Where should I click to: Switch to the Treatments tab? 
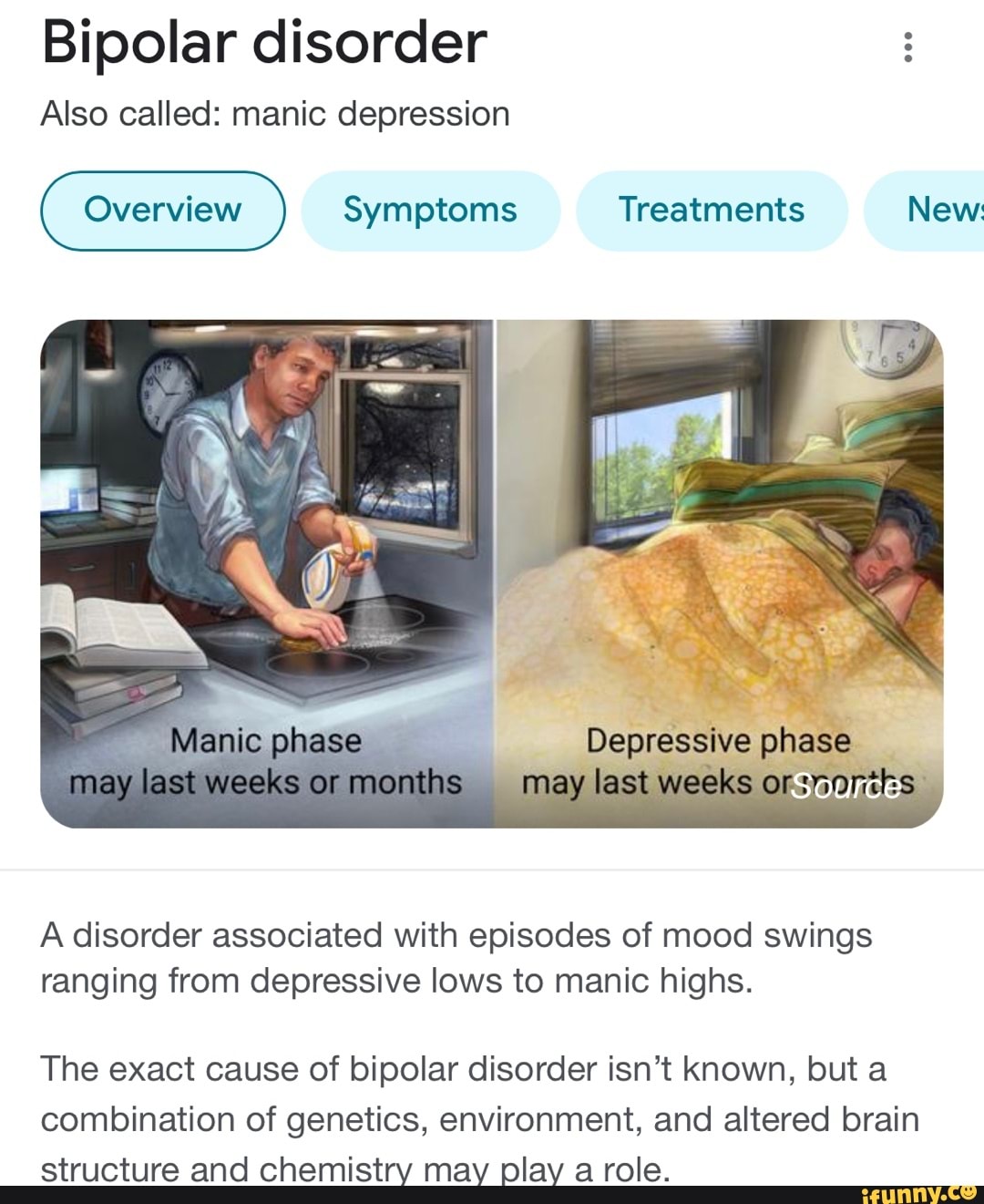coord(712,210)
